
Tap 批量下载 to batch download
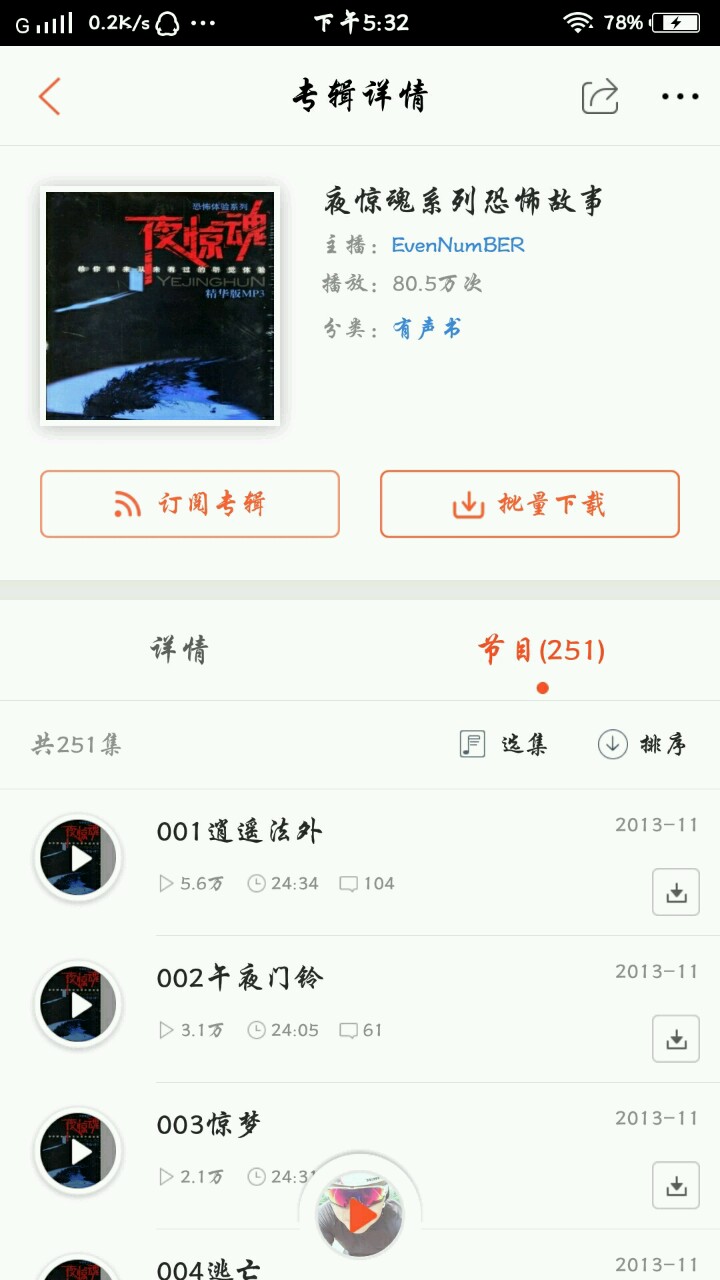[530, 504]
